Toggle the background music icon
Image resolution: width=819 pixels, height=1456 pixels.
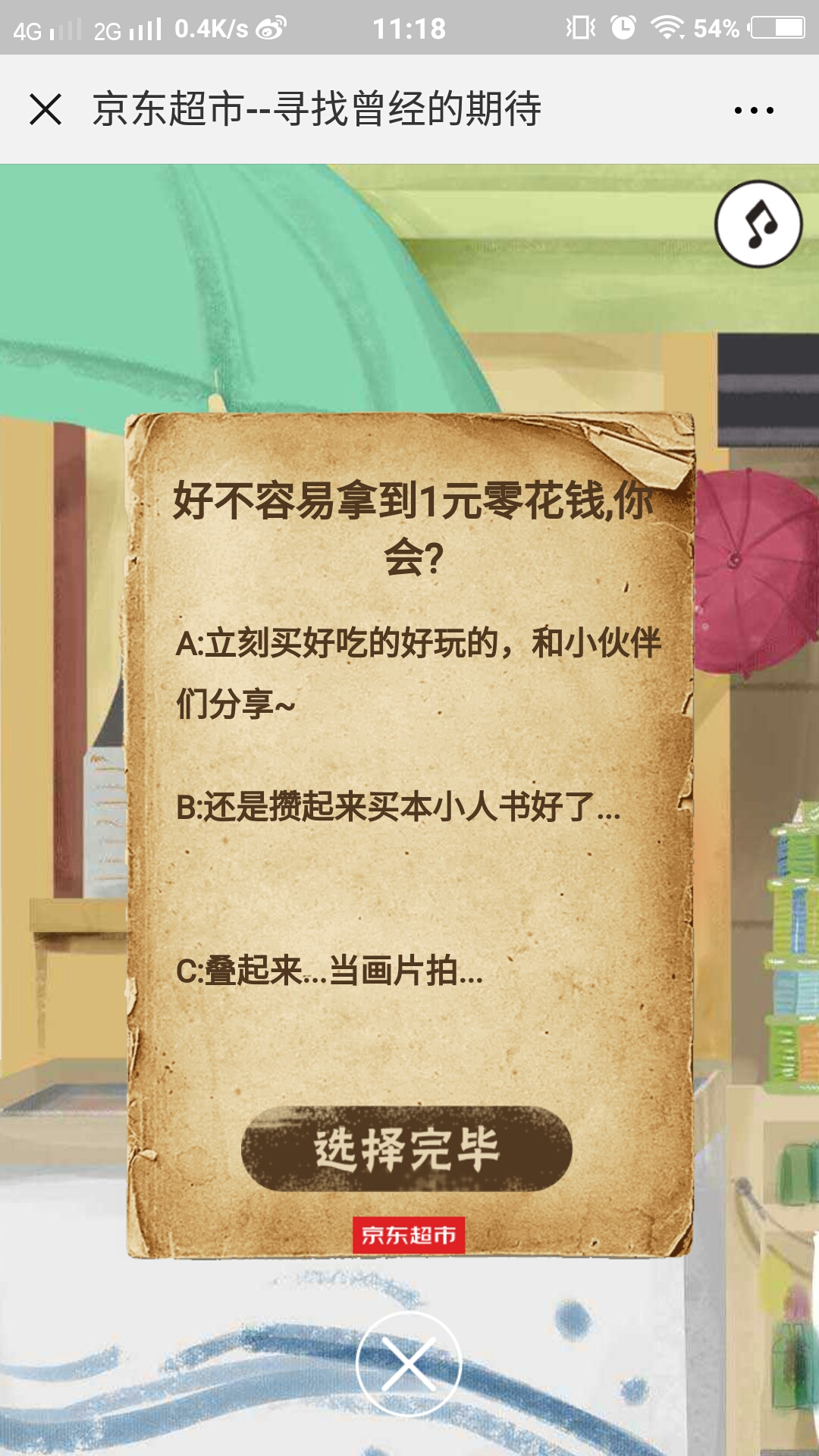(x=758, y=224)
